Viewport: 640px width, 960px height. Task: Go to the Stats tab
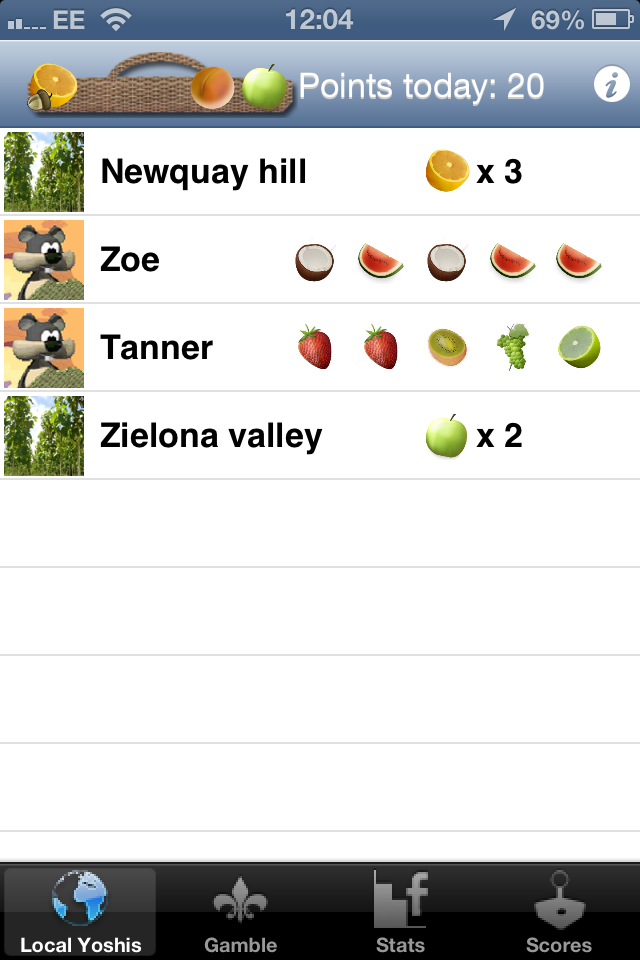(x=400, y=912)
